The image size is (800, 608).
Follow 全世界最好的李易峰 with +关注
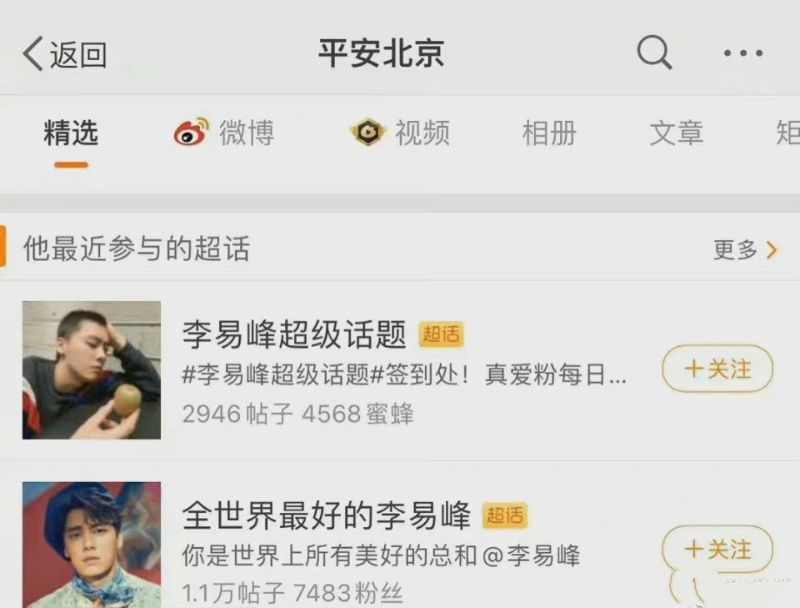click(x=718, y=549)
